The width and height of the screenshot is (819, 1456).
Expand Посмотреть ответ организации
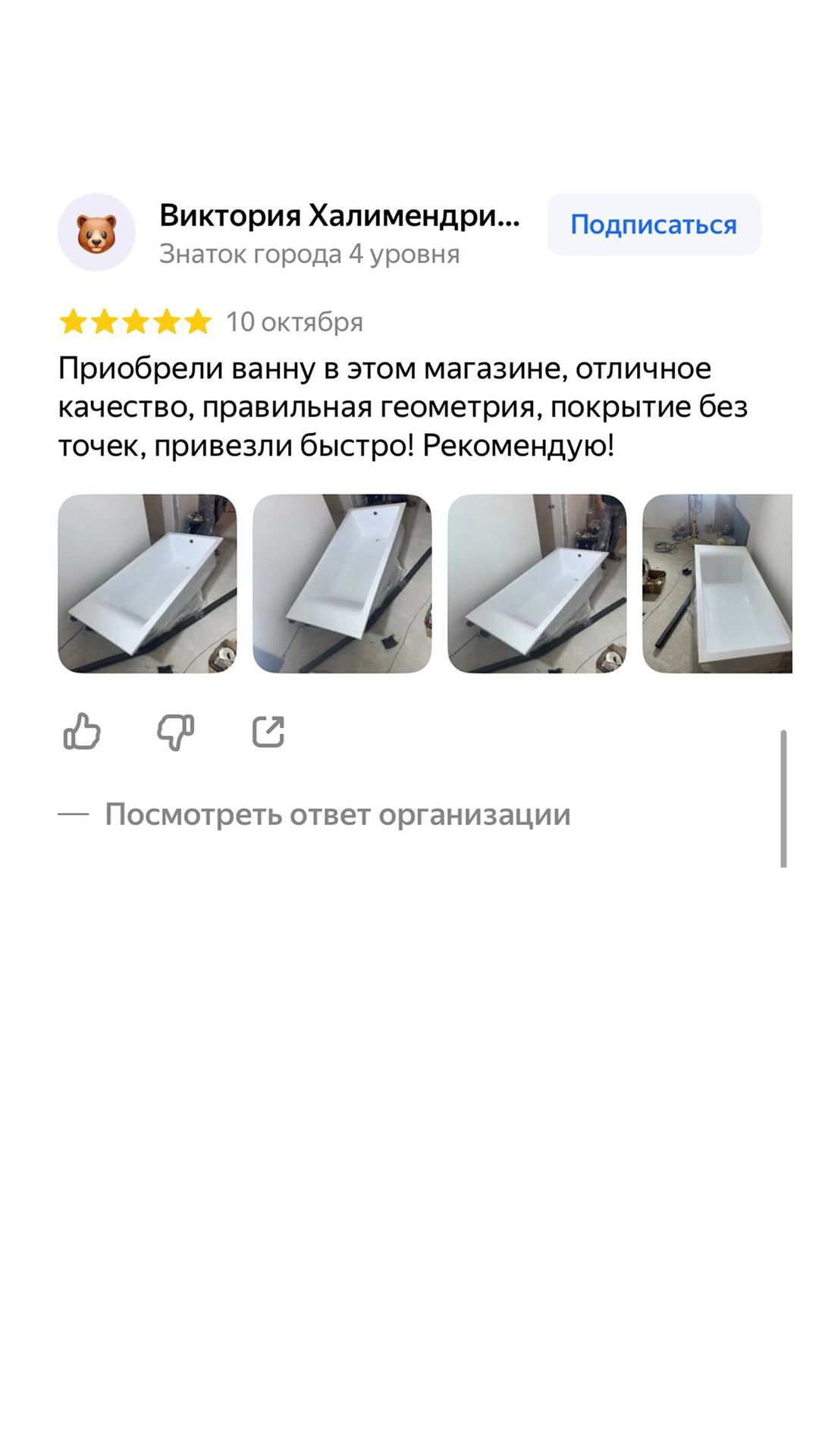click(x=337, y=814)
